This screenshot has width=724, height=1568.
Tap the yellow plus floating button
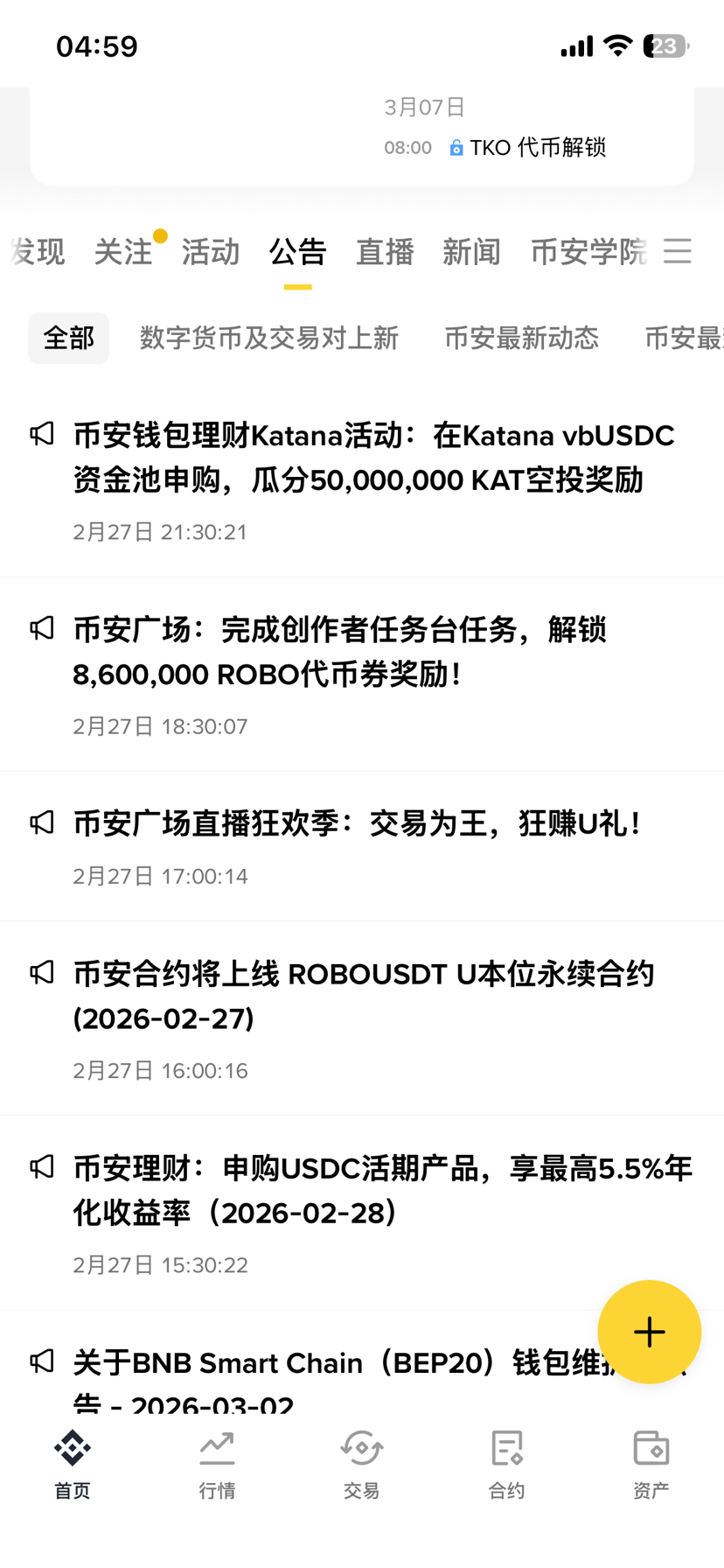649,1332
